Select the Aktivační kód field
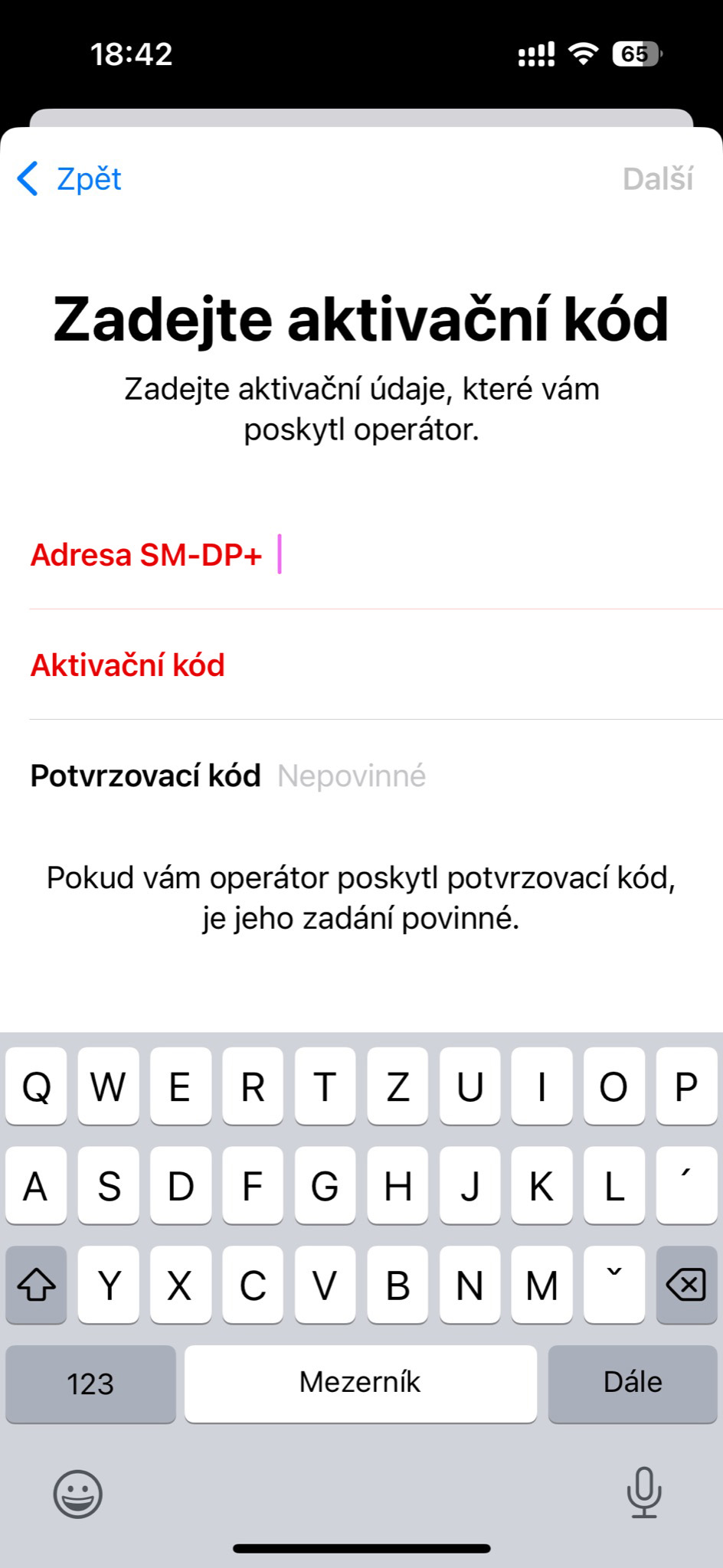The width and height of the screenshot is (723, 1568). 475,665
